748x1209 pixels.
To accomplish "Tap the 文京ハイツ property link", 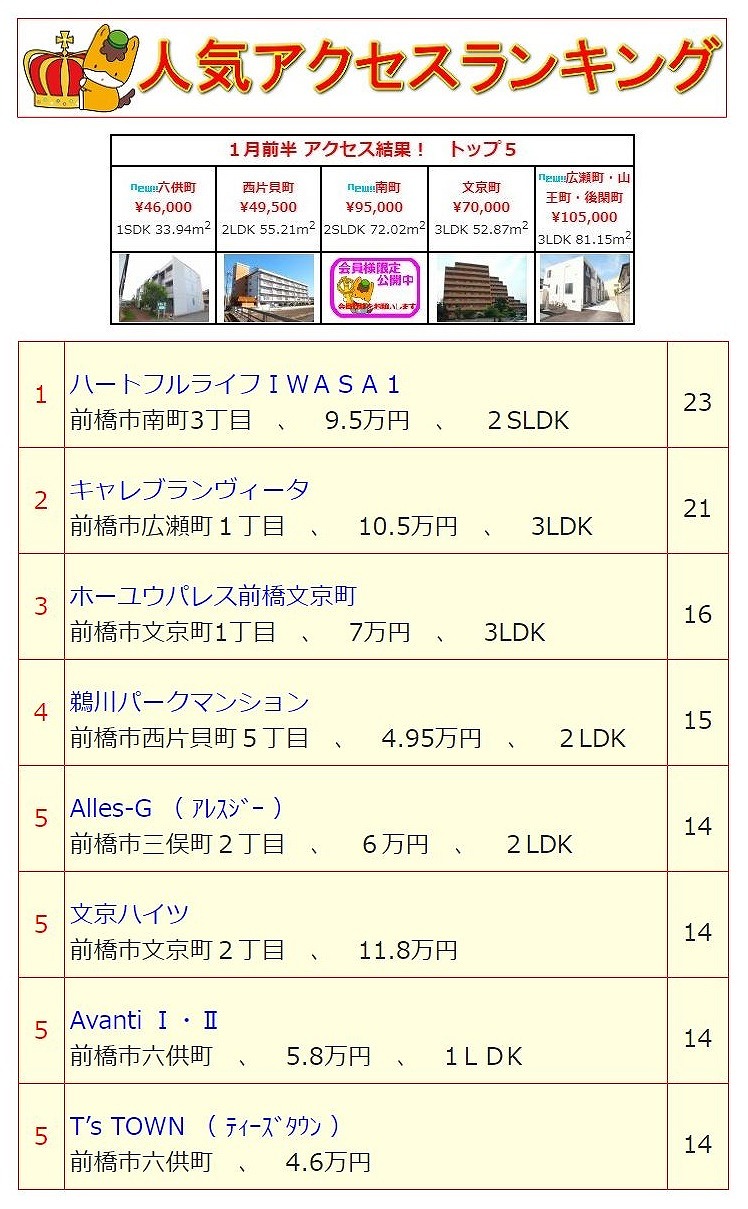I will pos(129,914).
